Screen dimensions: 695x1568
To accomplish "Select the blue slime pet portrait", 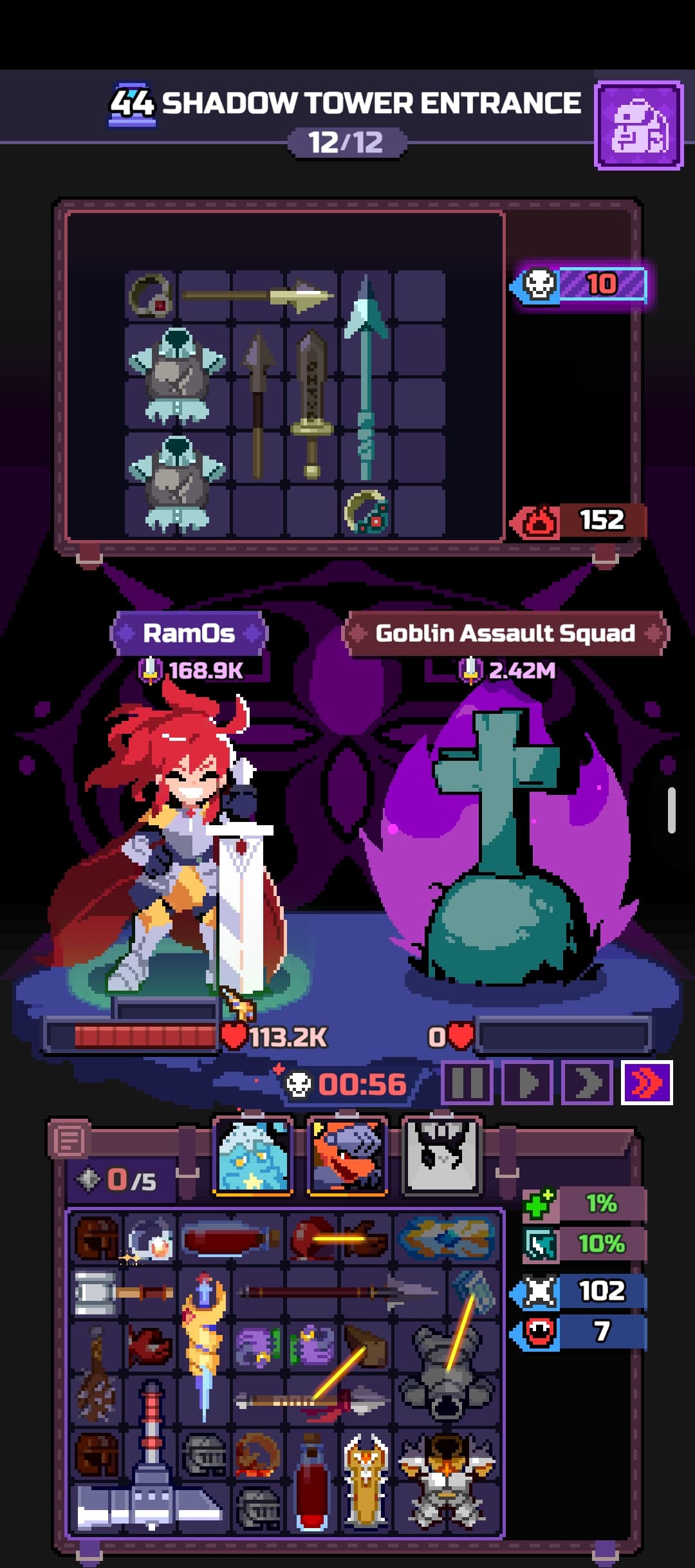I will point(253,1157).
